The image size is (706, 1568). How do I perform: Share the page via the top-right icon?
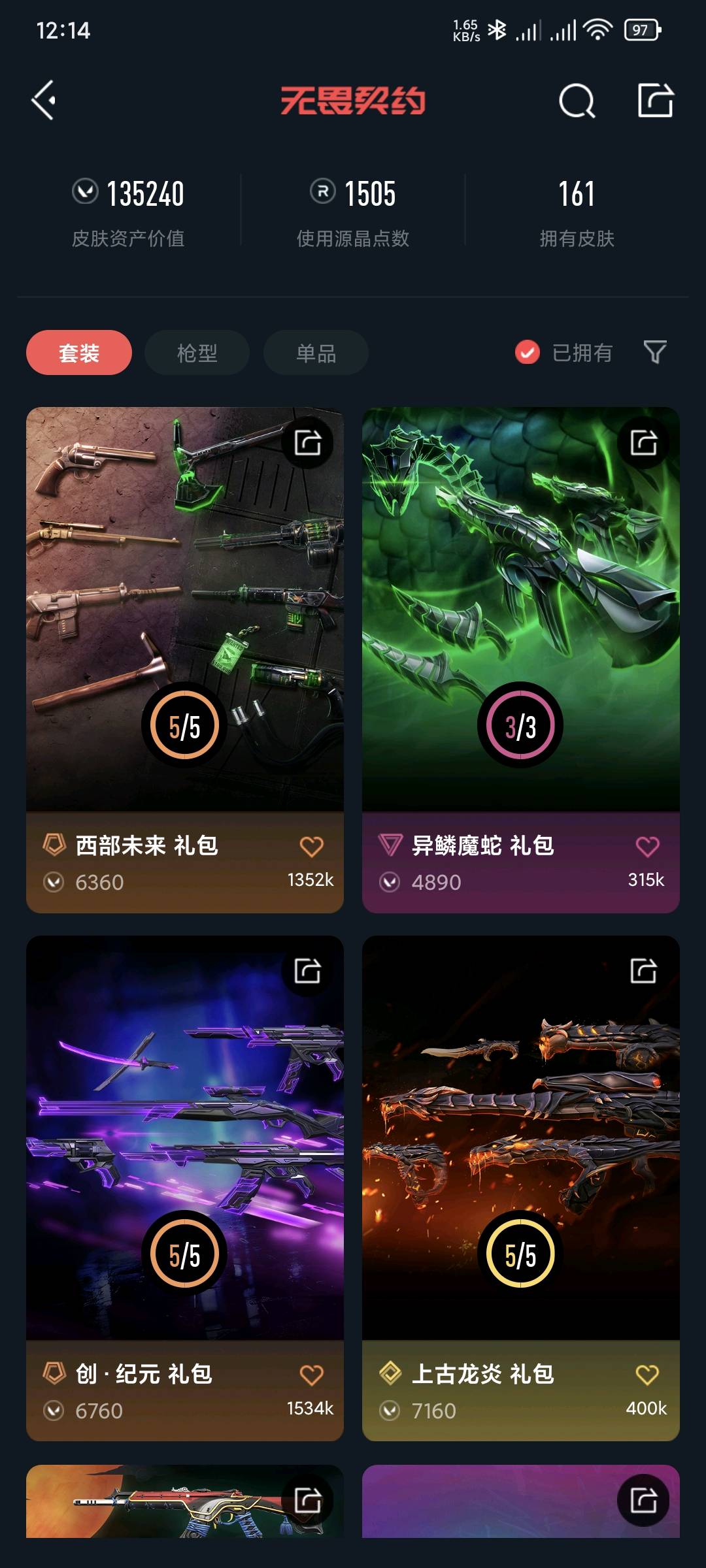pos(656,101)
